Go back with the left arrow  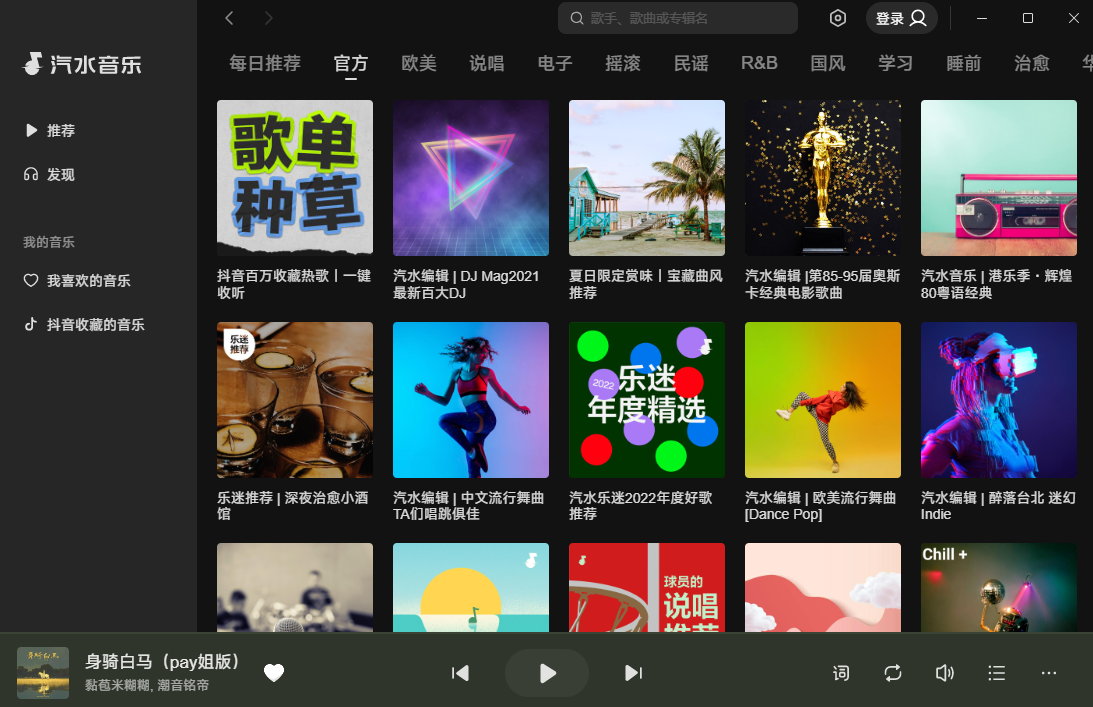click(230, 18)
